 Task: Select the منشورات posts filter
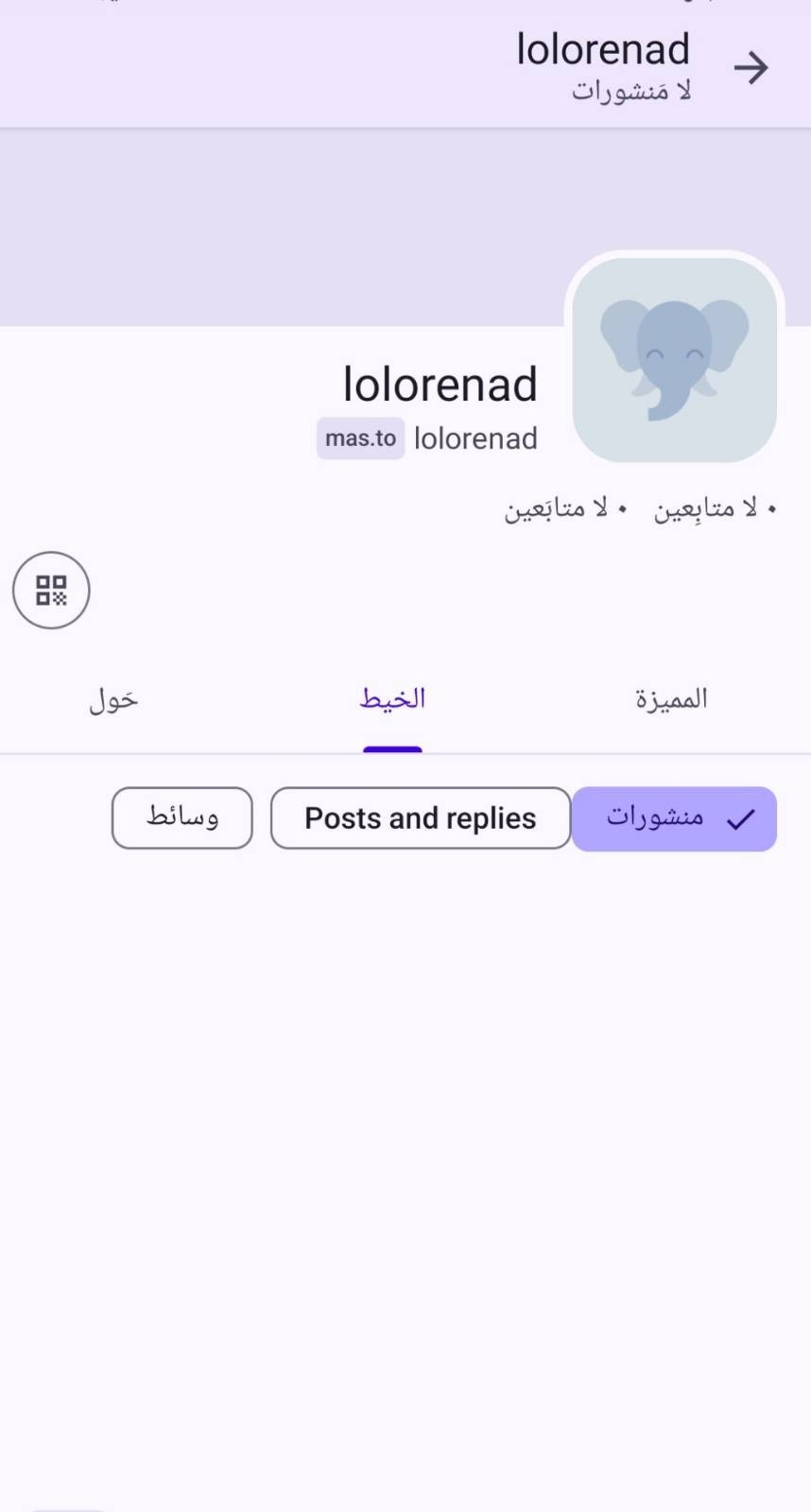pyautogui.click(x=674, y=818)
